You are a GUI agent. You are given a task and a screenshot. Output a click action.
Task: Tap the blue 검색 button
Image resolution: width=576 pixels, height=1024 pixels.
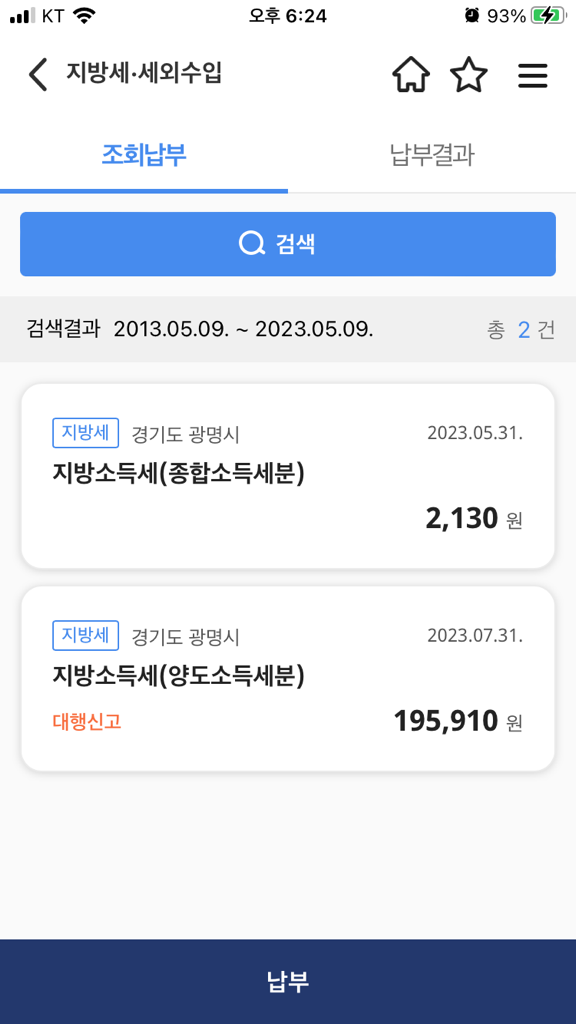pos(288,244)
